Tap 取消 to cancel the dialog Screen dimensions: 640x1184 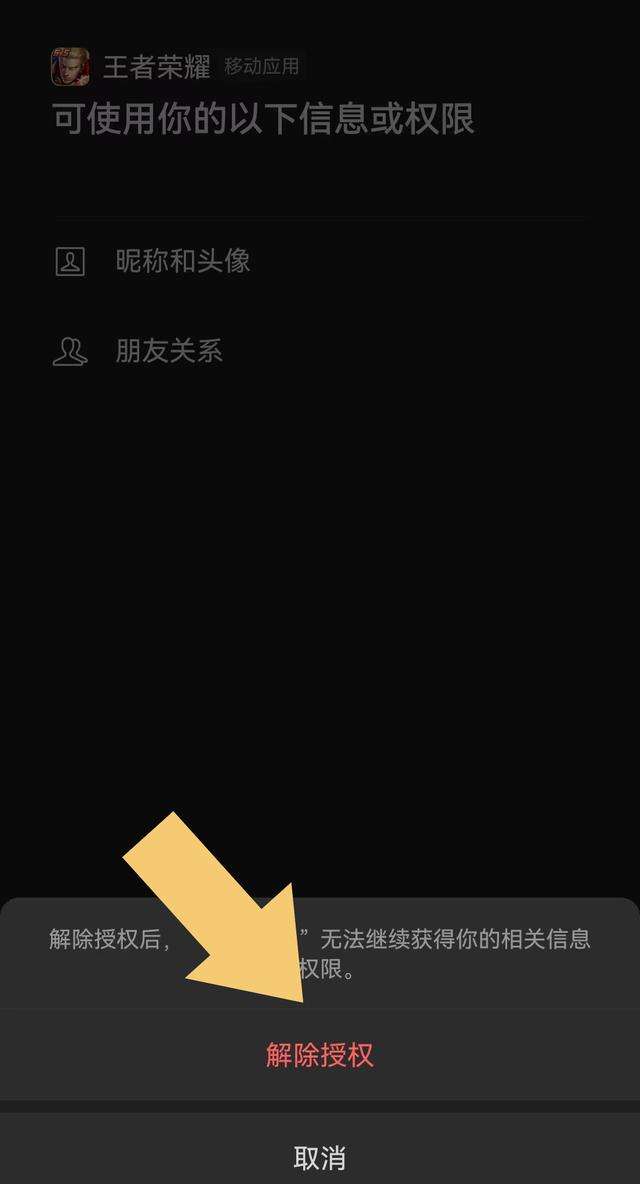(320, 1157)
